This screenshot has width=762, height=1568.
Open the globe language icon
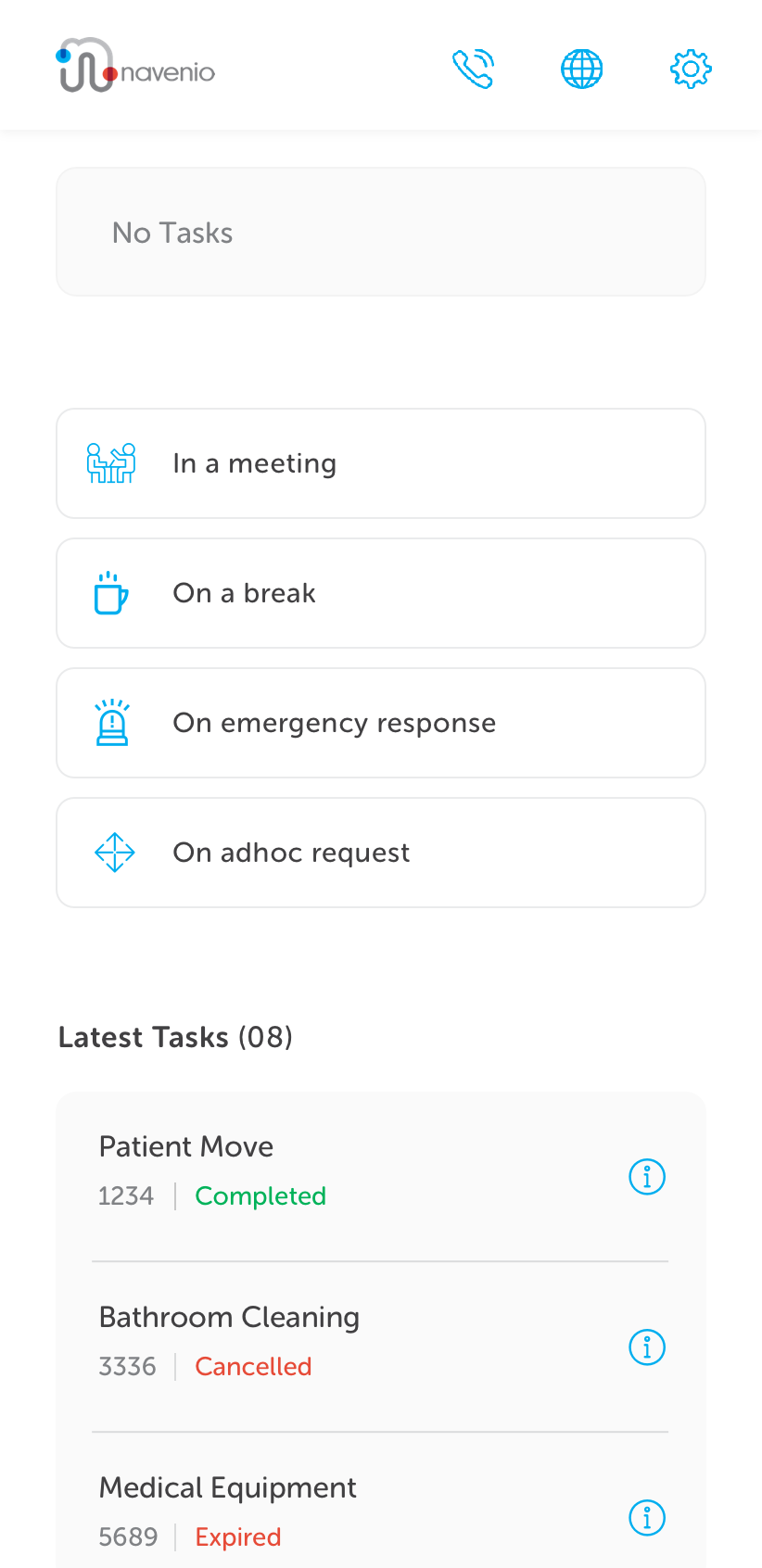point(582,70)
